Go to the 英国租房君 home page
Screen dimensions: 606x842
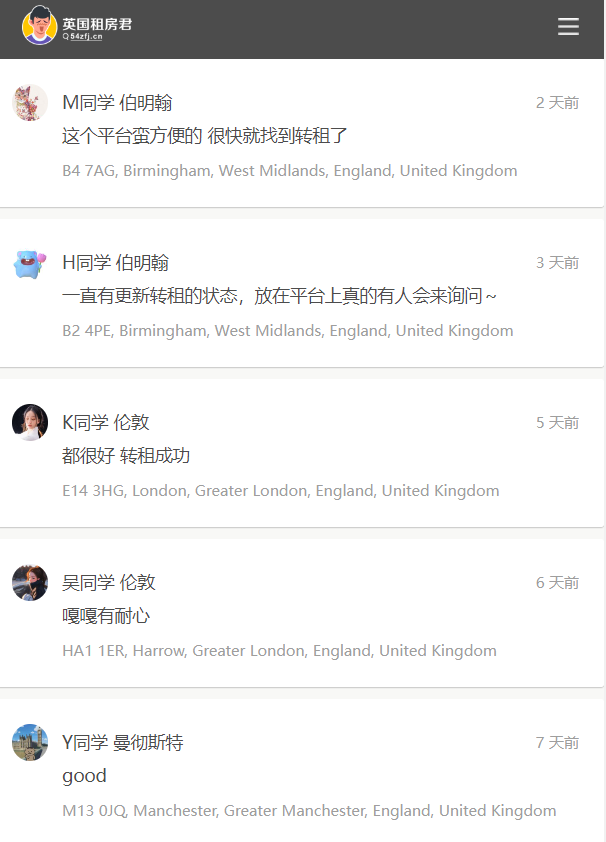pos(78,27)
